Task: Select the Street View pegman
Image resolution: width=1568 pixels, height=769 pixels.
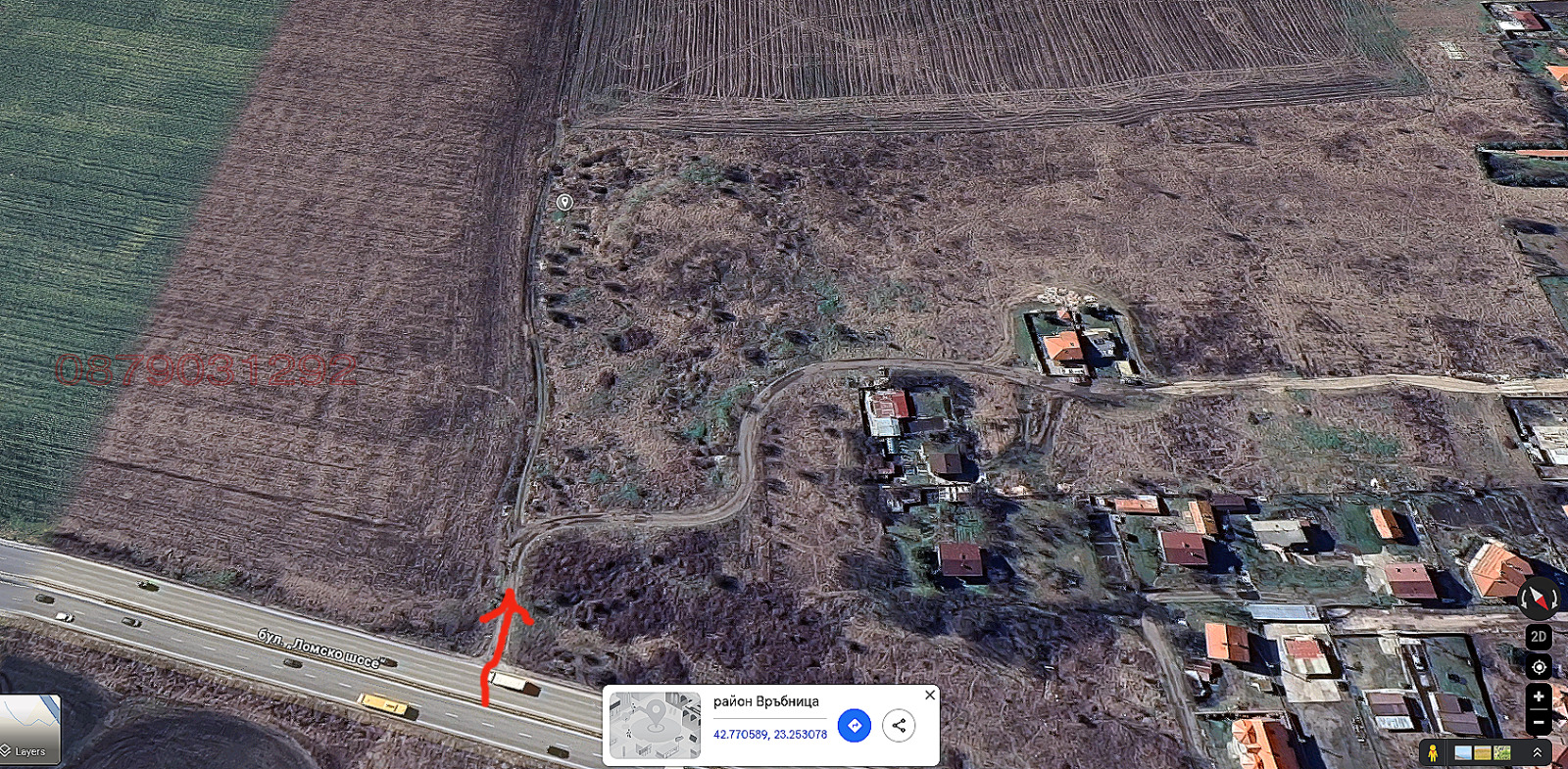Action: tap(1433, 752)
